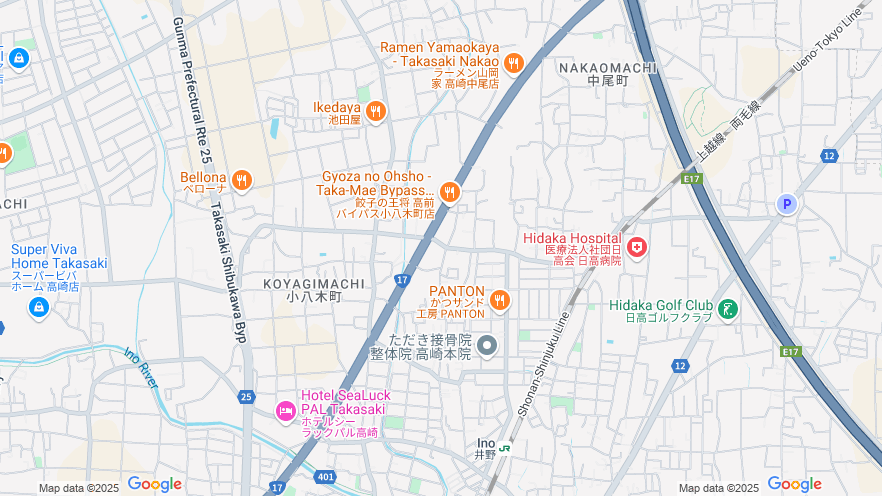Image resolution: width=882 pixels, height=496 pixels.
Task: Tap the parking P marker
Action: tap(787, 204)
